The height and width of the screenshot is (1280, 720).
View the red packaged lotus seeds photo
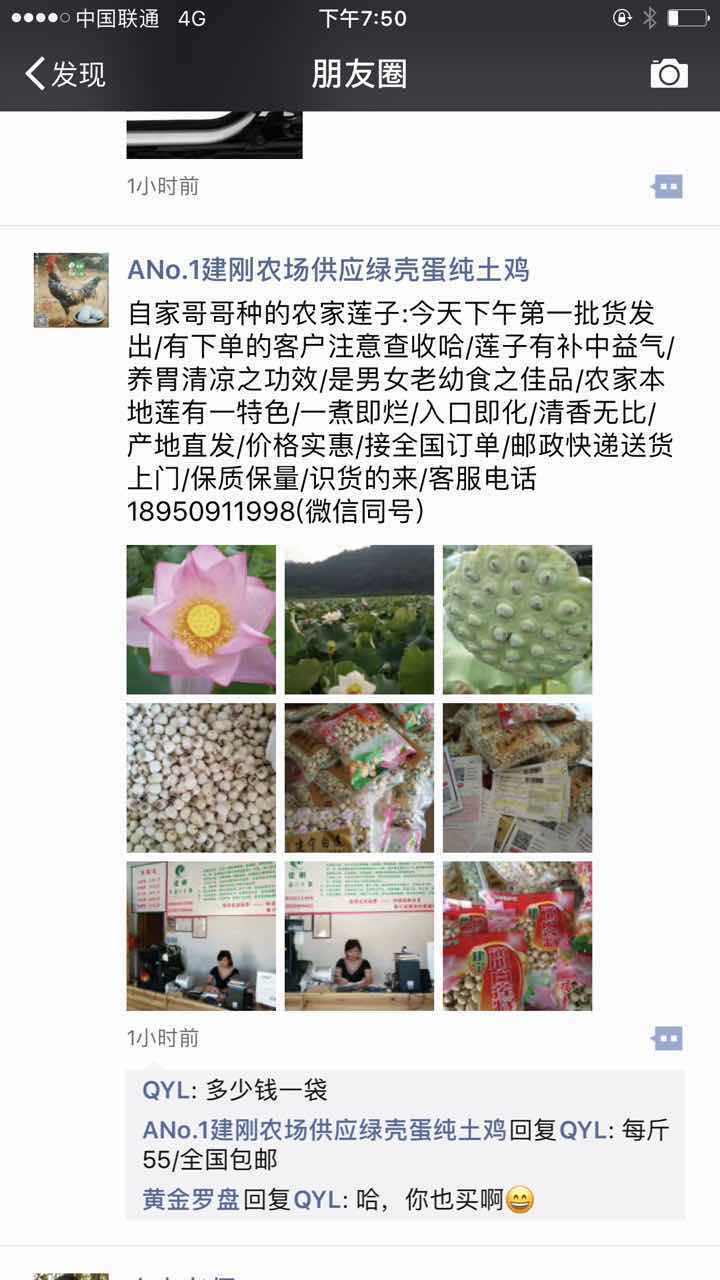pos(517,935)
